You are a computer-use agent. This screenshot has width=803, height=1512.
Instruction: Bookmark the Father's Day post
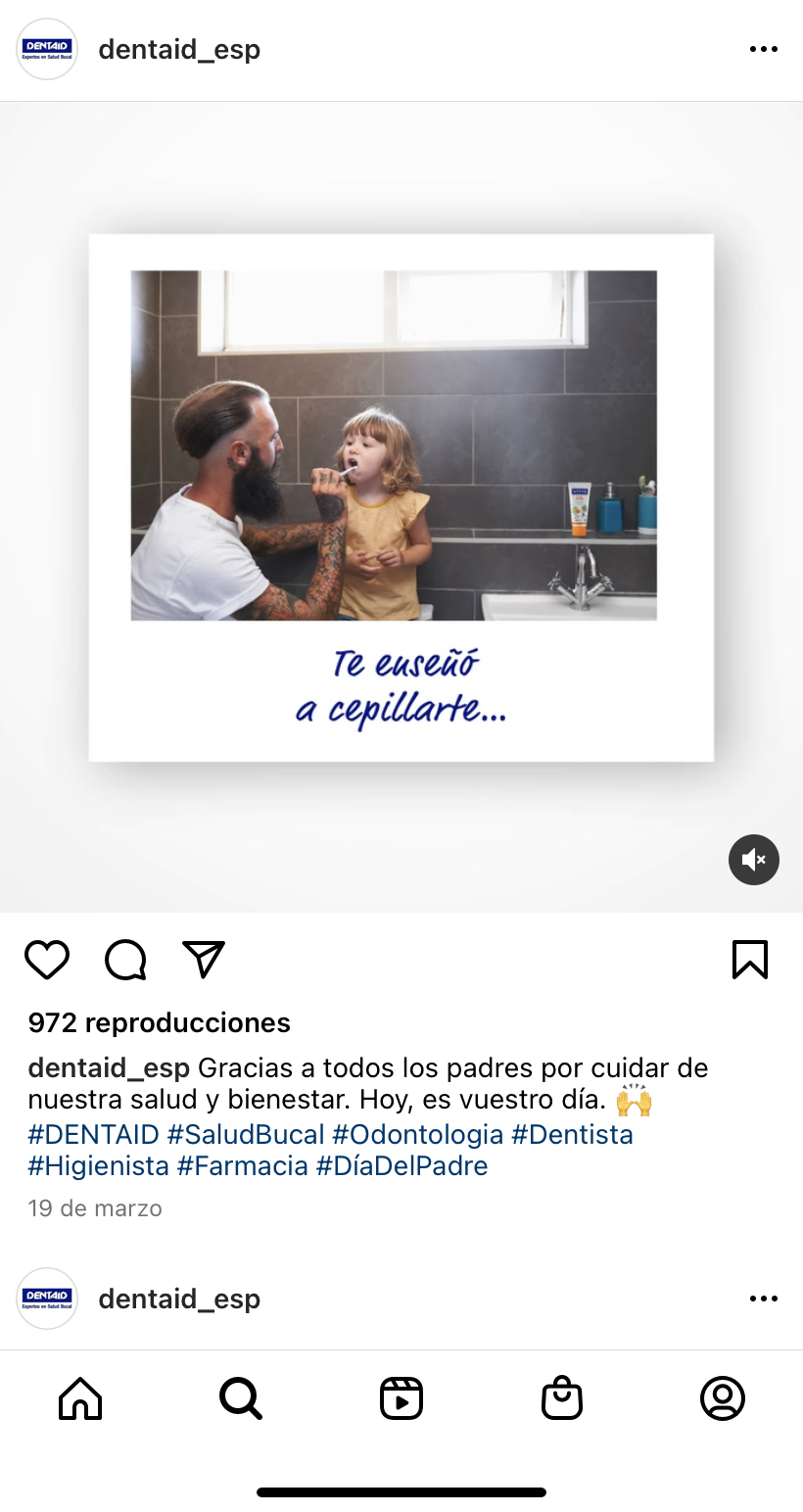(x=750, y=960)
